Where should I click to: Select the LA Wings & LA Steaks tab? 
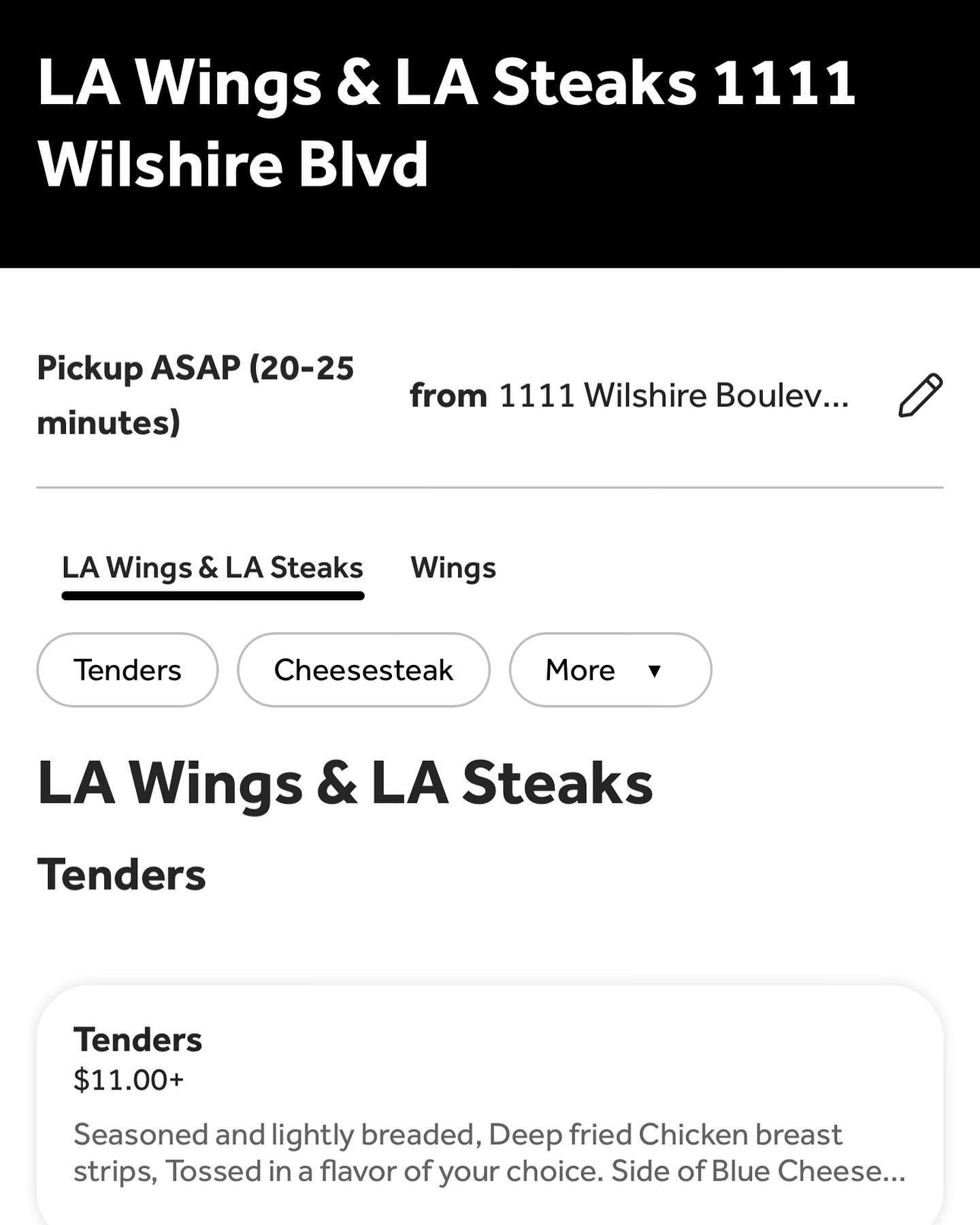pos(212,568)
